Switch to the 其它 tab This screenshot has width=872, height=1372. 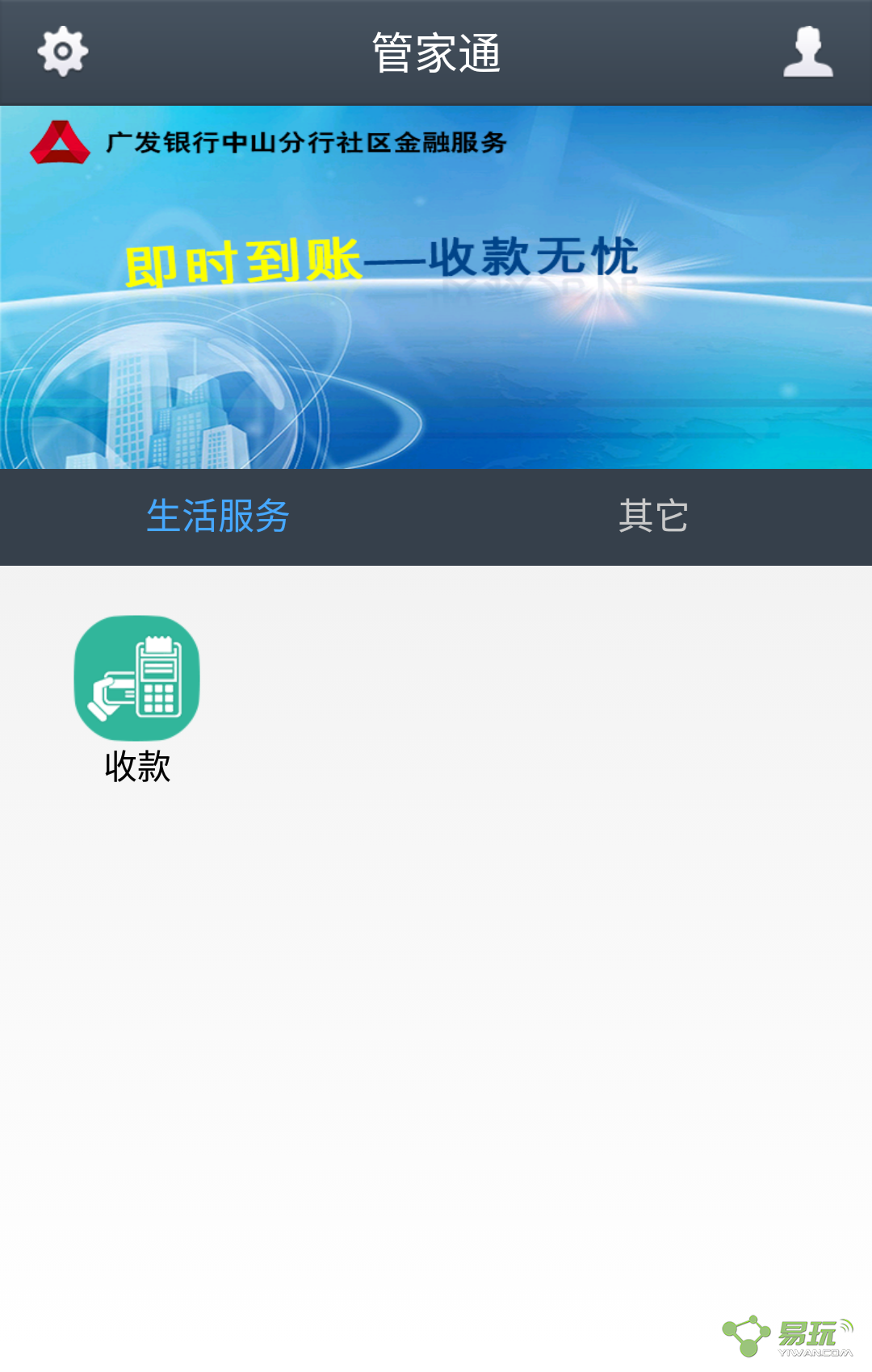(653, 517)
